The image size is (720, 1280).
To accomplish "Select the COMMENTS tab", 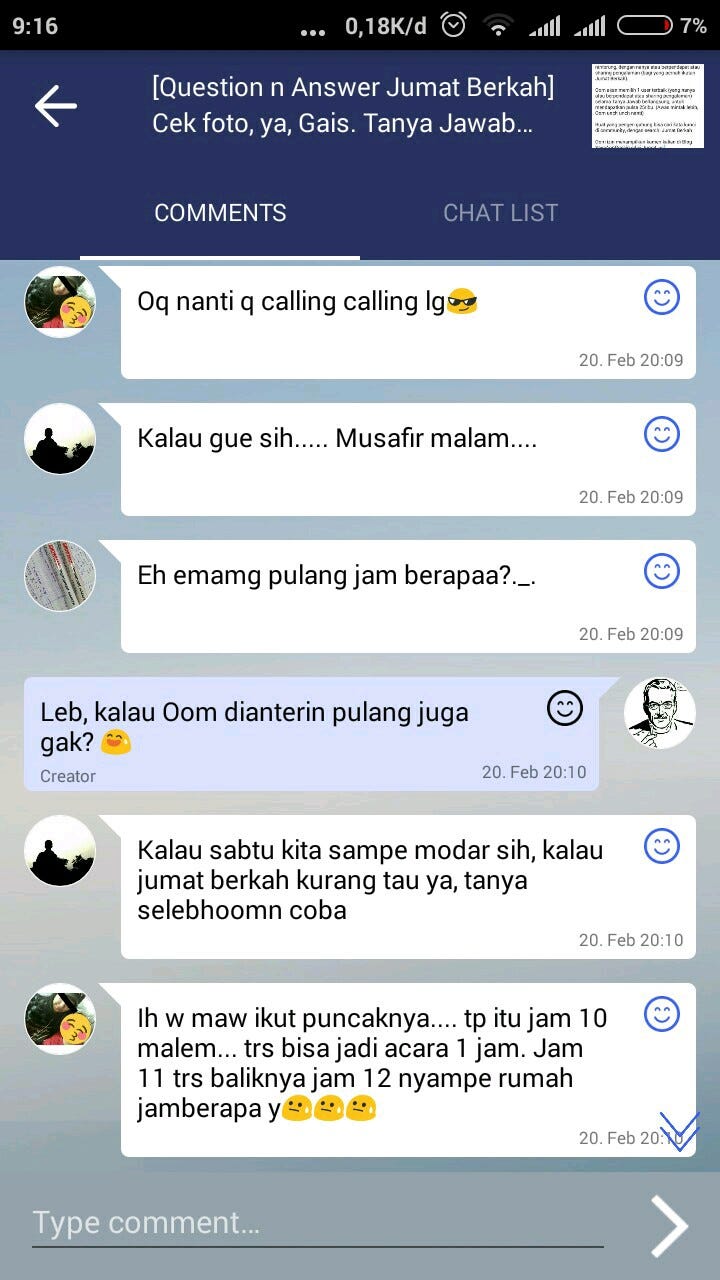I will 220,213.
